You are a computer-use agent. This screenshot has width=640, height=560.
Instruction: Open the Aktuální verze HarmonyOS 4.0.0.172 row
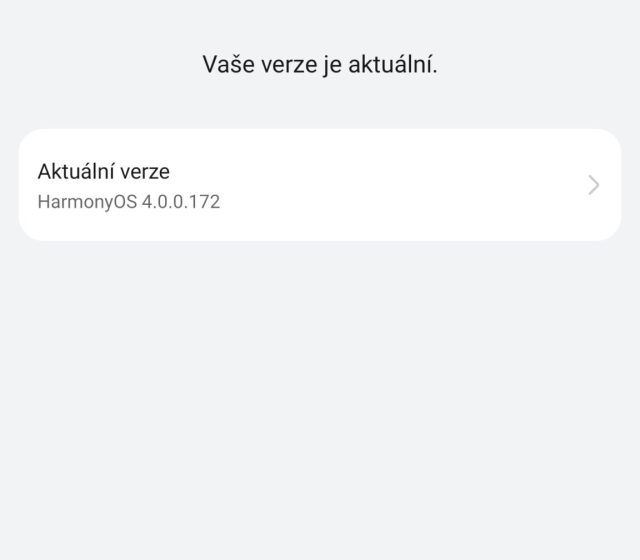(319, 185)
